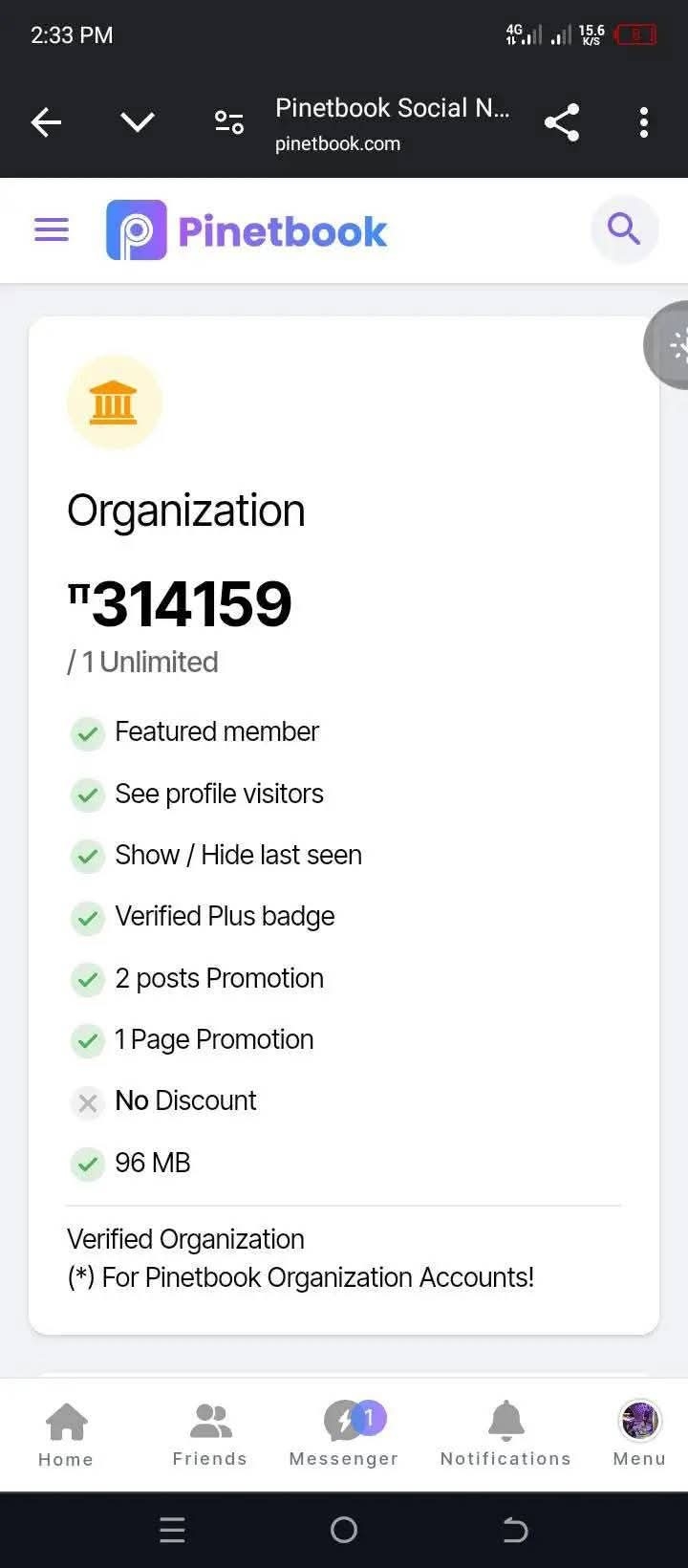688x1568 pixels.
Task: Select the Organization plan card
Action: pos(344,822)
